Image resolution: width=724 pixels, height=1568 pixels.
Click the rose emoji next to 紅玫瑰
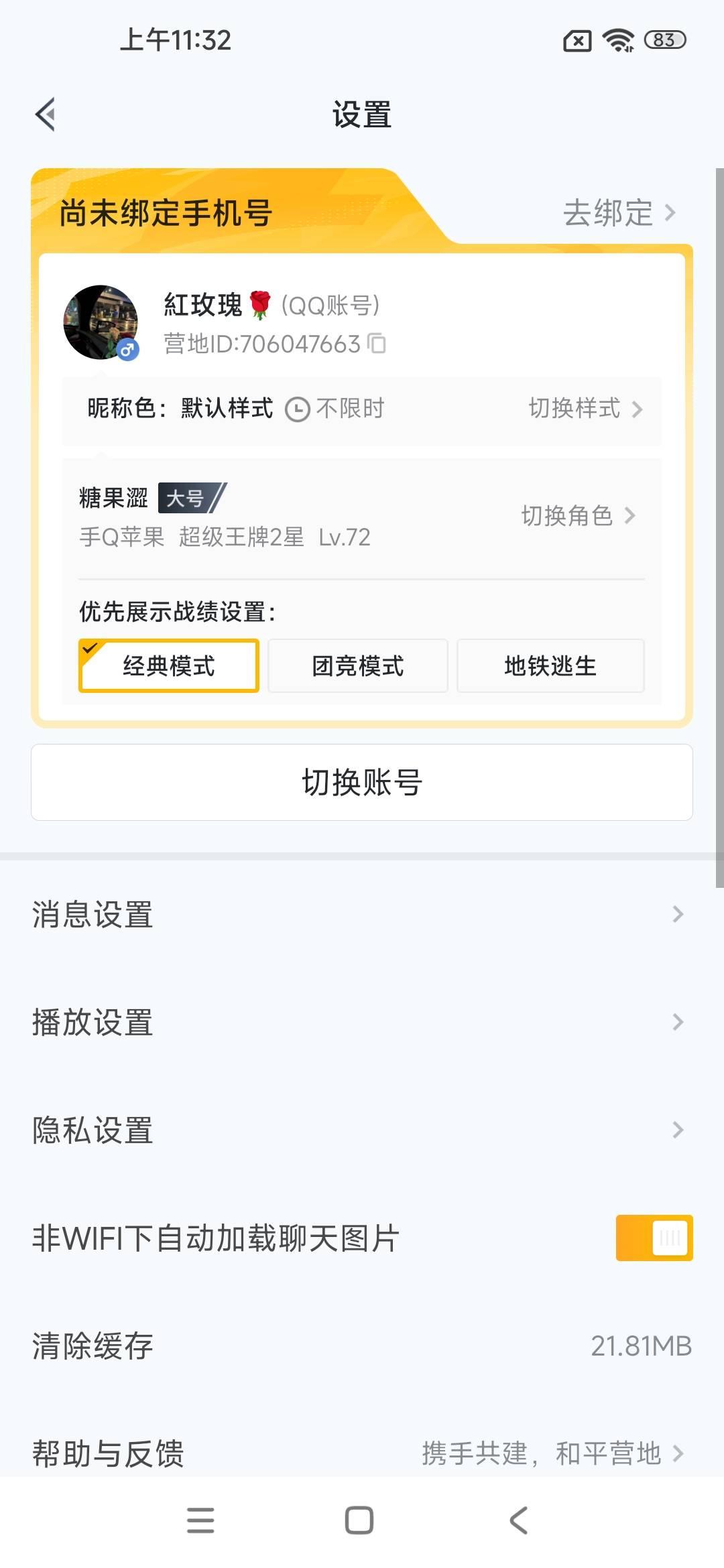260,305
